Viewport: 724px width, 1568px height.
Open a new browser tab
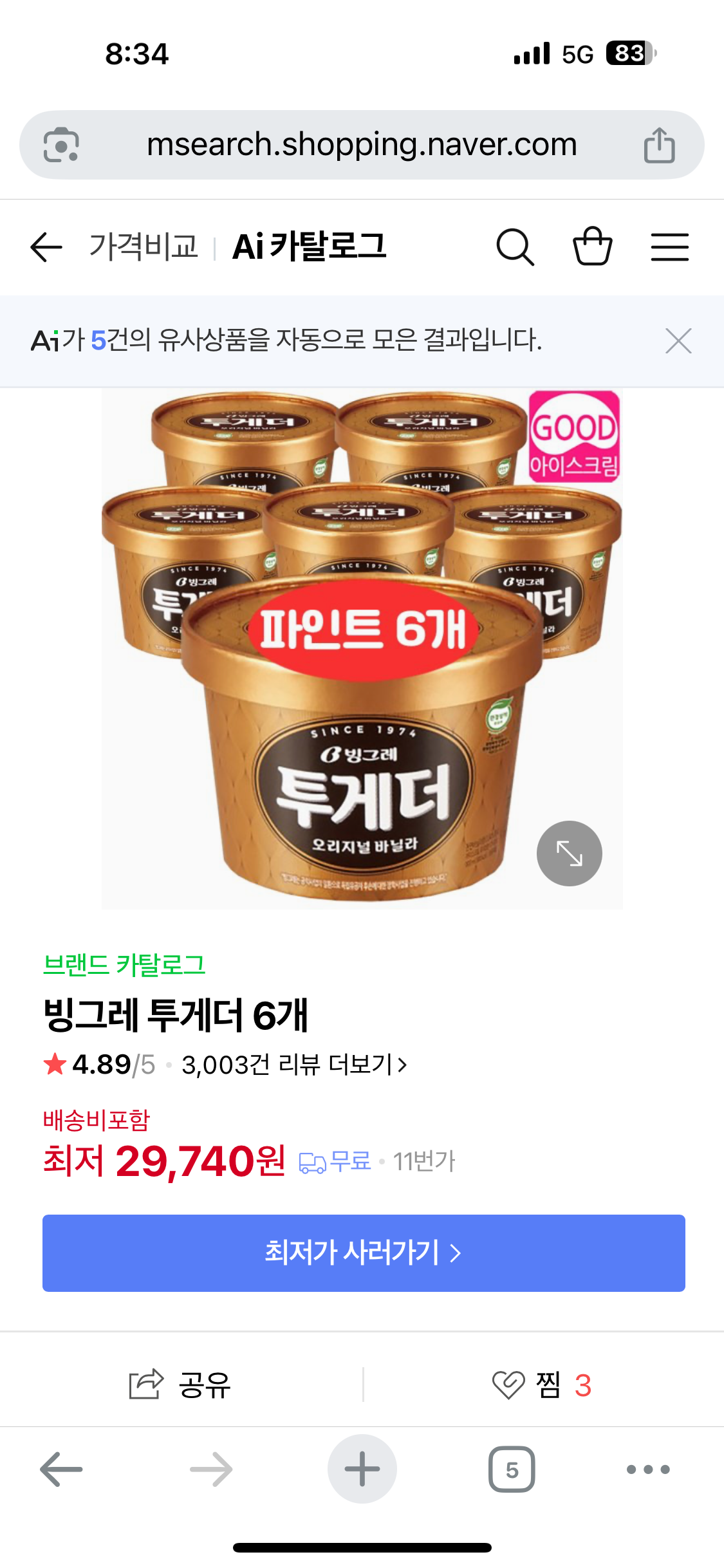click(x=362, y=1469)
